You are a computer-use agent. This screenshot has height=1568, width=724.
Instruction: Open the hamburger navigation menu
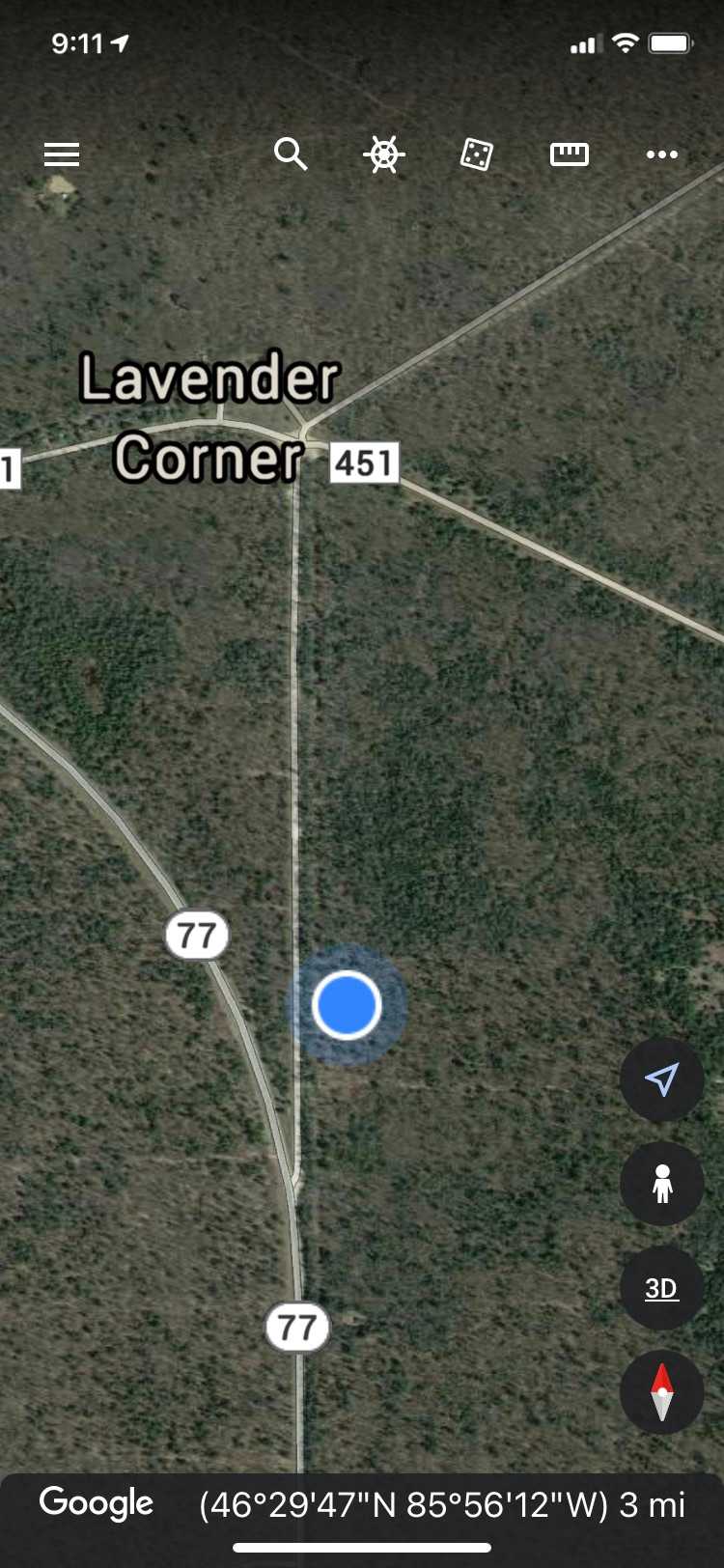61,154
